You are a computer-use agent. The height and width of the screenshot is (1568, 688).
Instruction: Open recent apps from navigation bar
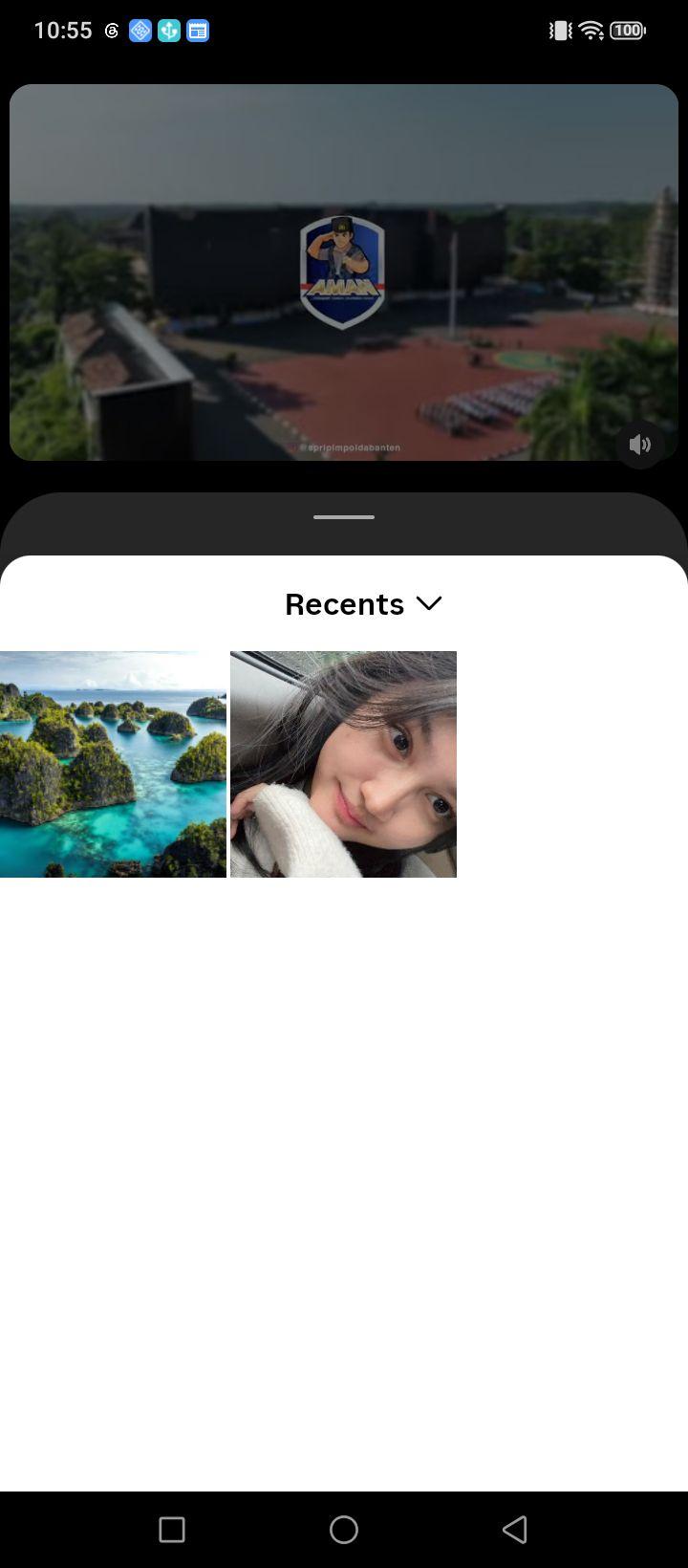(172, 1530)
